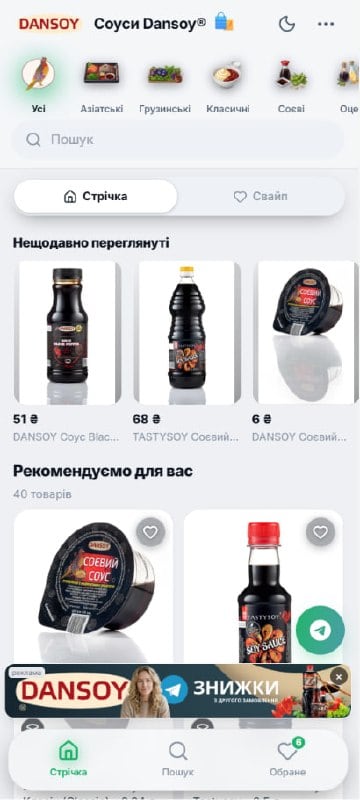Switch to the Свайп view

click(261, 196)
